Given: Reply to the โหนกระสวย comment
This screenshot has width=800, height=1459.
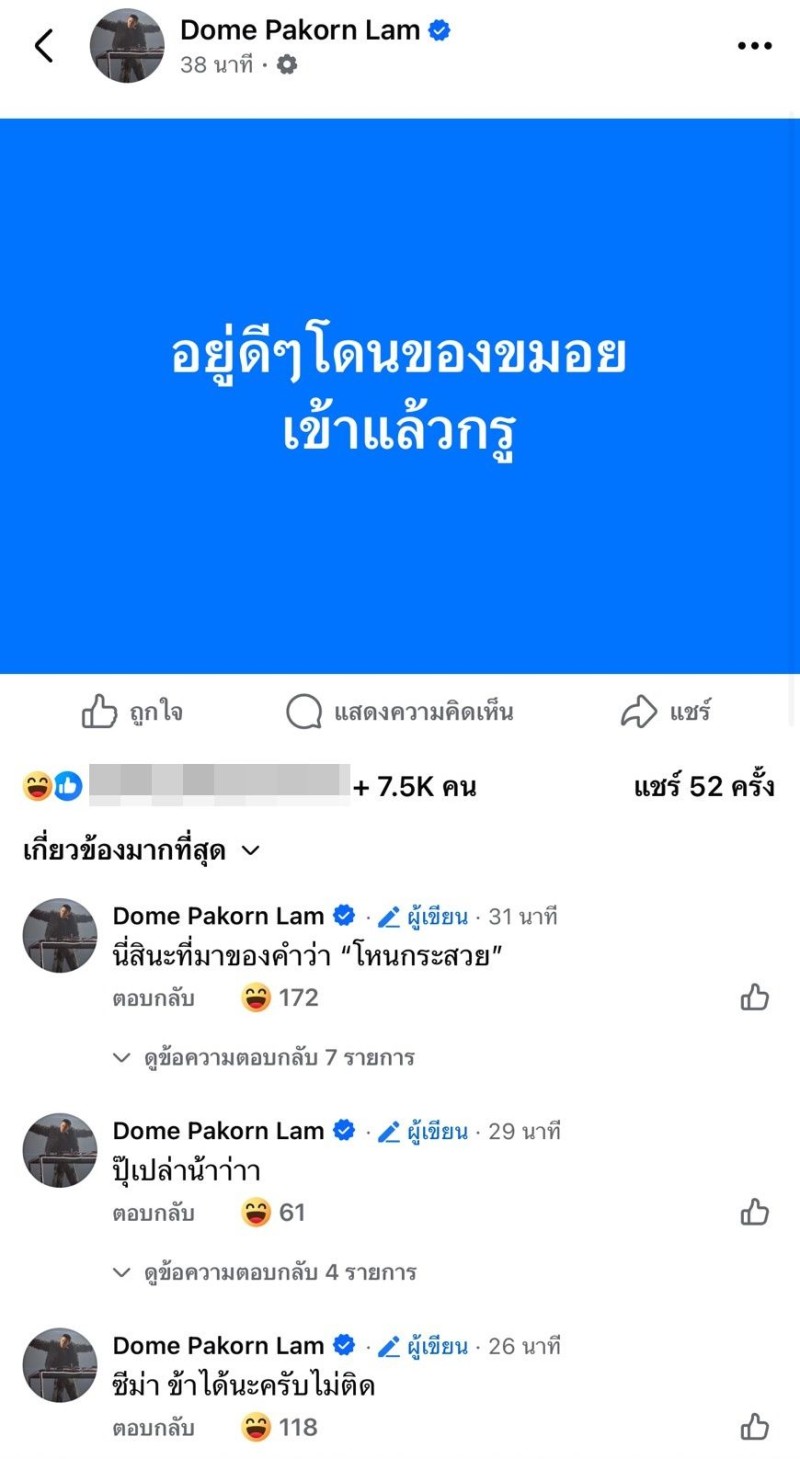Looking at the screenshot, I should tap(153, 997).
